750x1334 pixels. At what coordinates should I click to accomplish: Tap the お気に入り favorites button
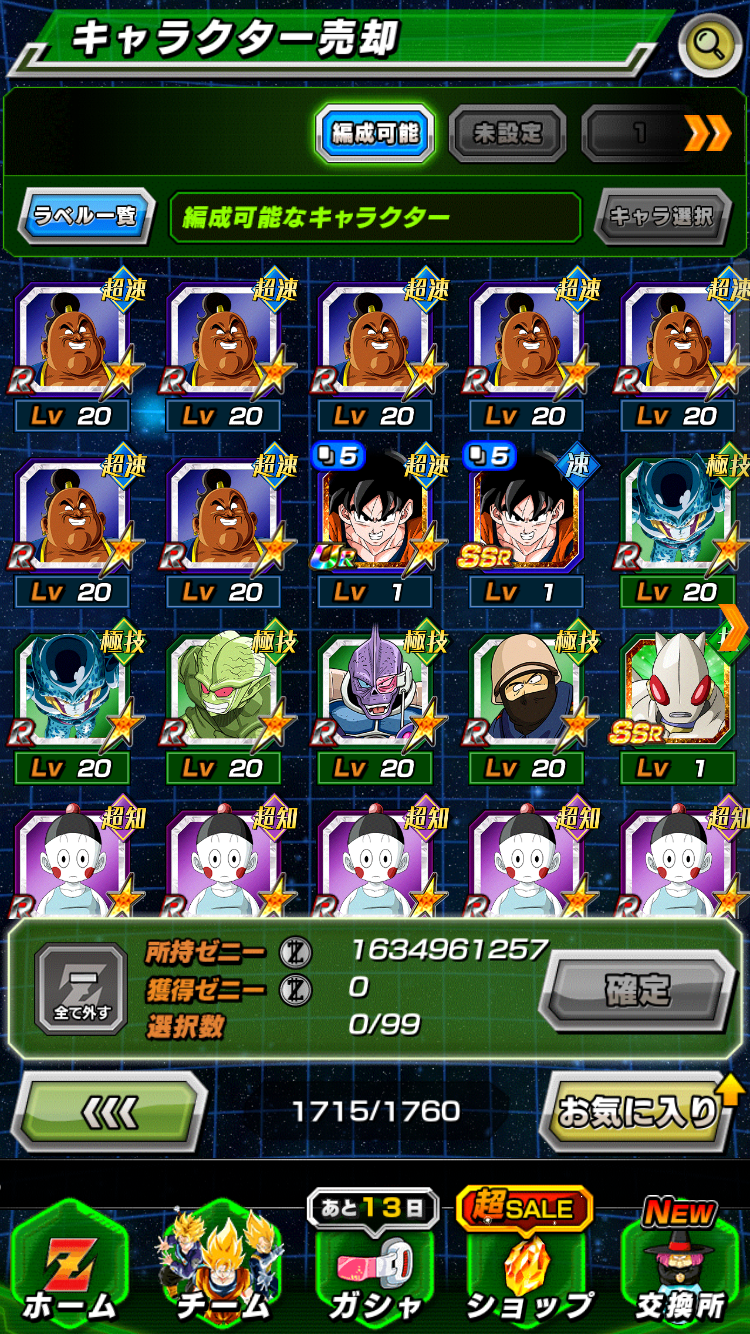638,1111
